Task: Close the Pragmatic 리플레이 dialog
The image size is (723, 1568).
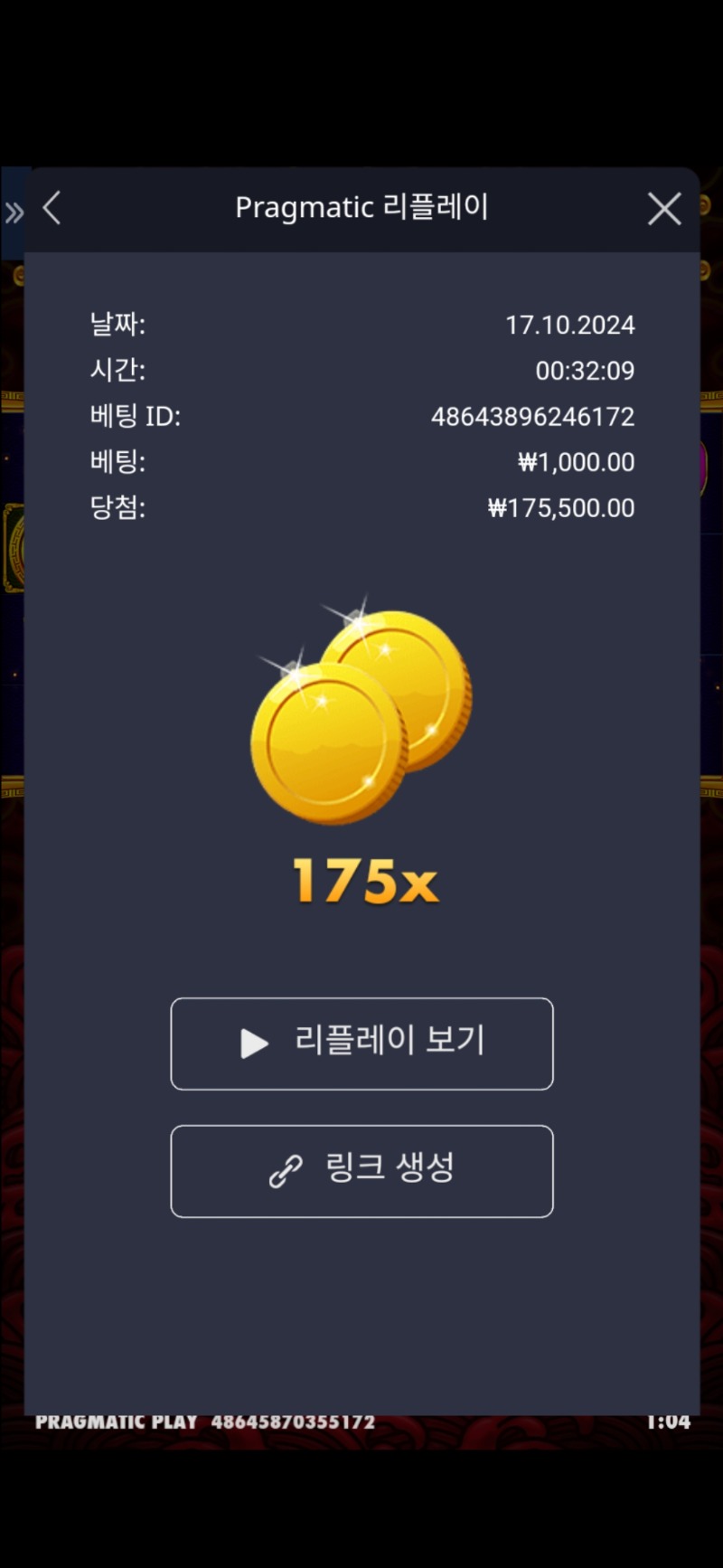Action: pyautogui.click(x=664, y=209)
